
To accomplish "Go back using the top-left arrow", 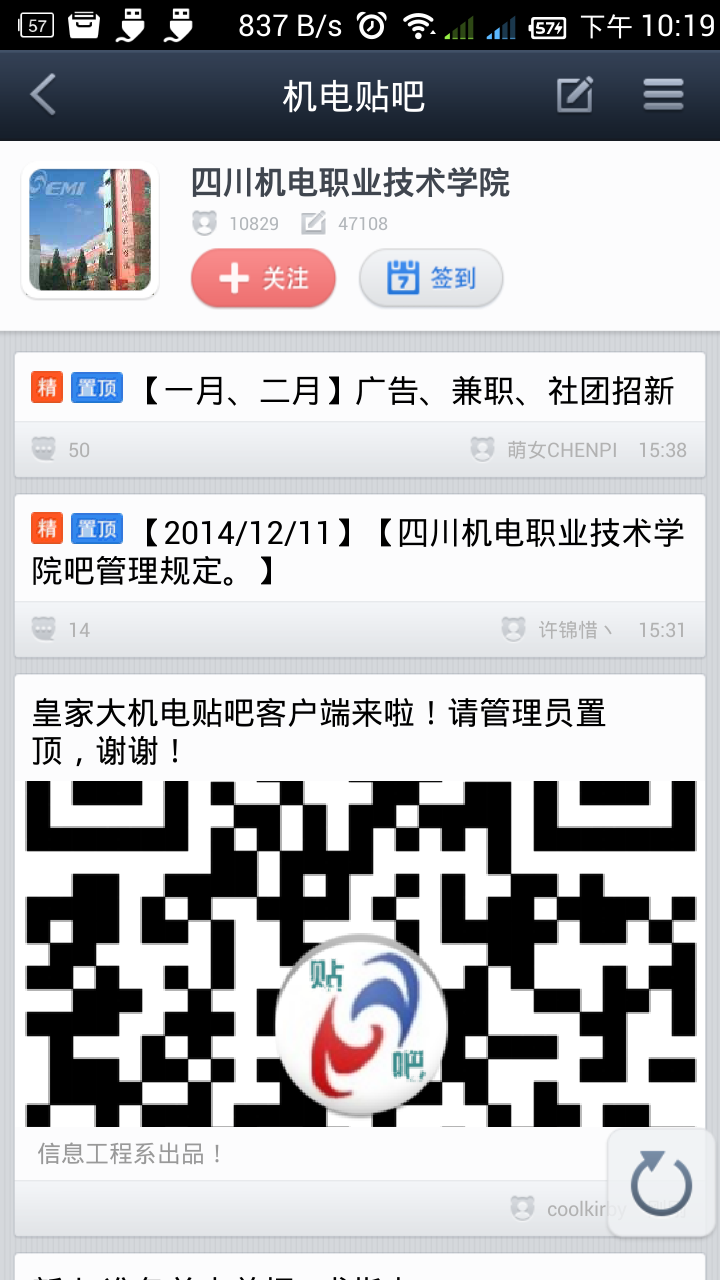I will tap(43, 95).
